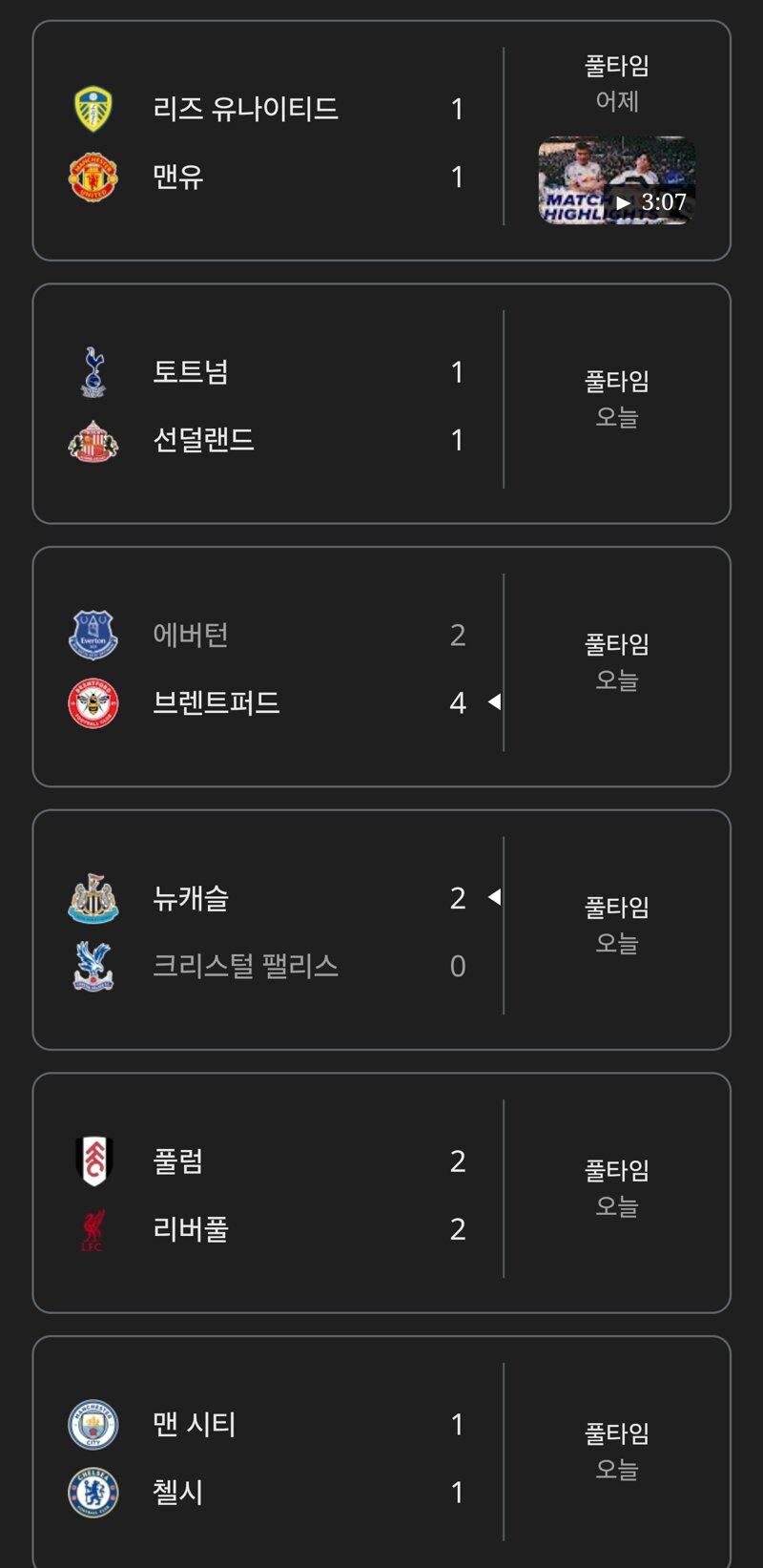Screen dimensions: 763x1568
Task: Click the Everton crest icon
Action: click(91, 633)
